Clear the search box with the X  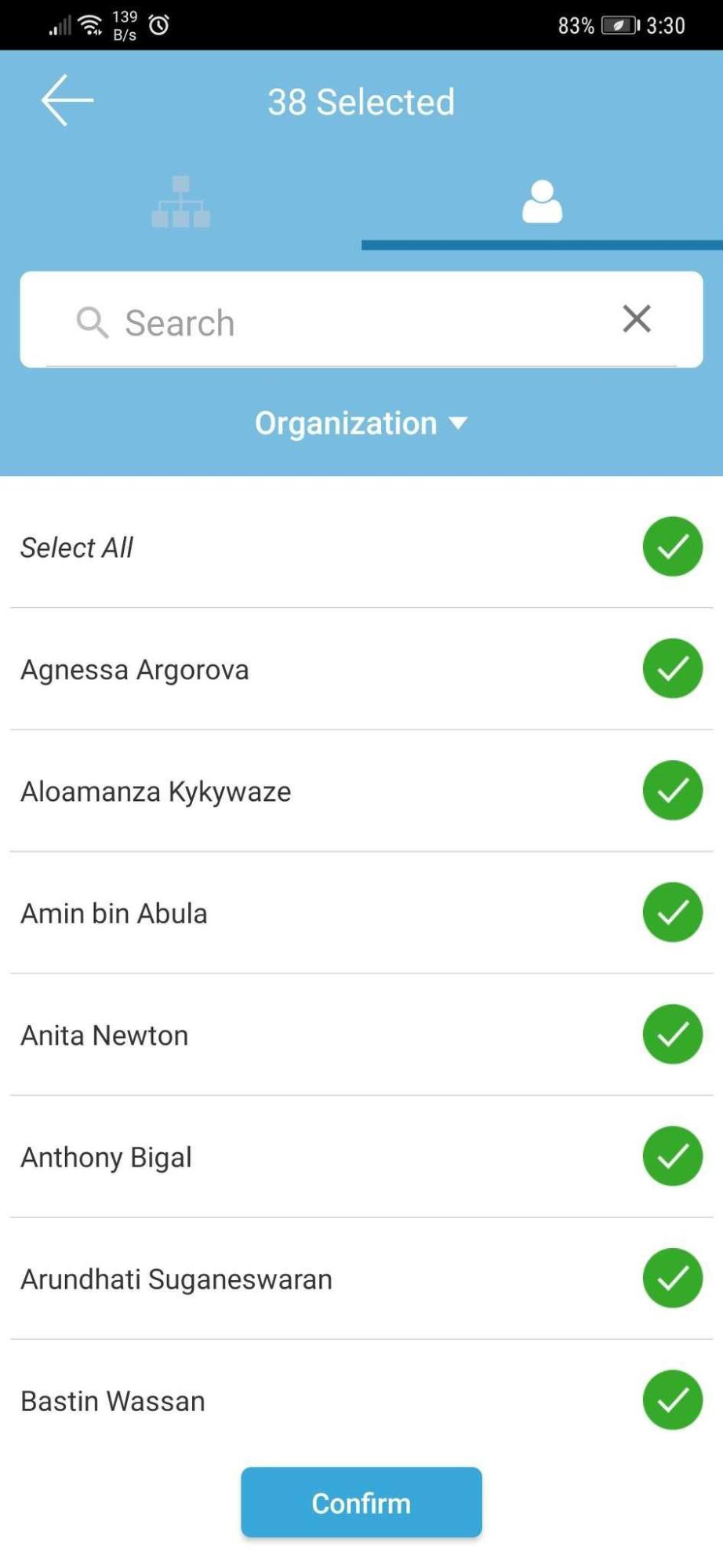coord(637,319)
